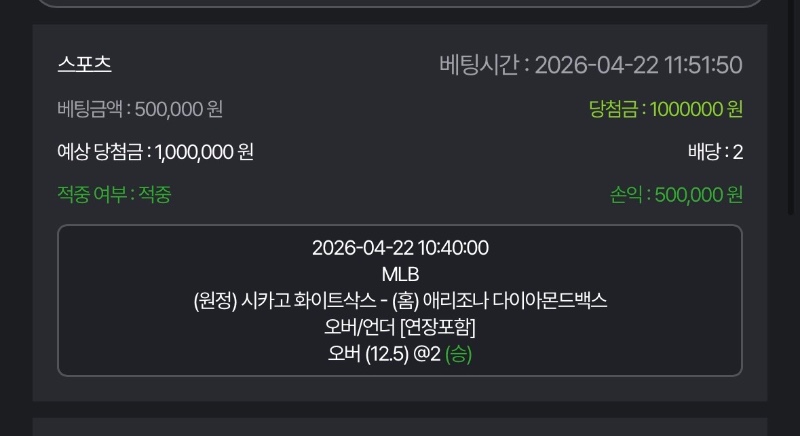Open the underlined 스포츠 link
This screenshot has height=436, width=800.
pyautogui.click(x=84, y=64)
